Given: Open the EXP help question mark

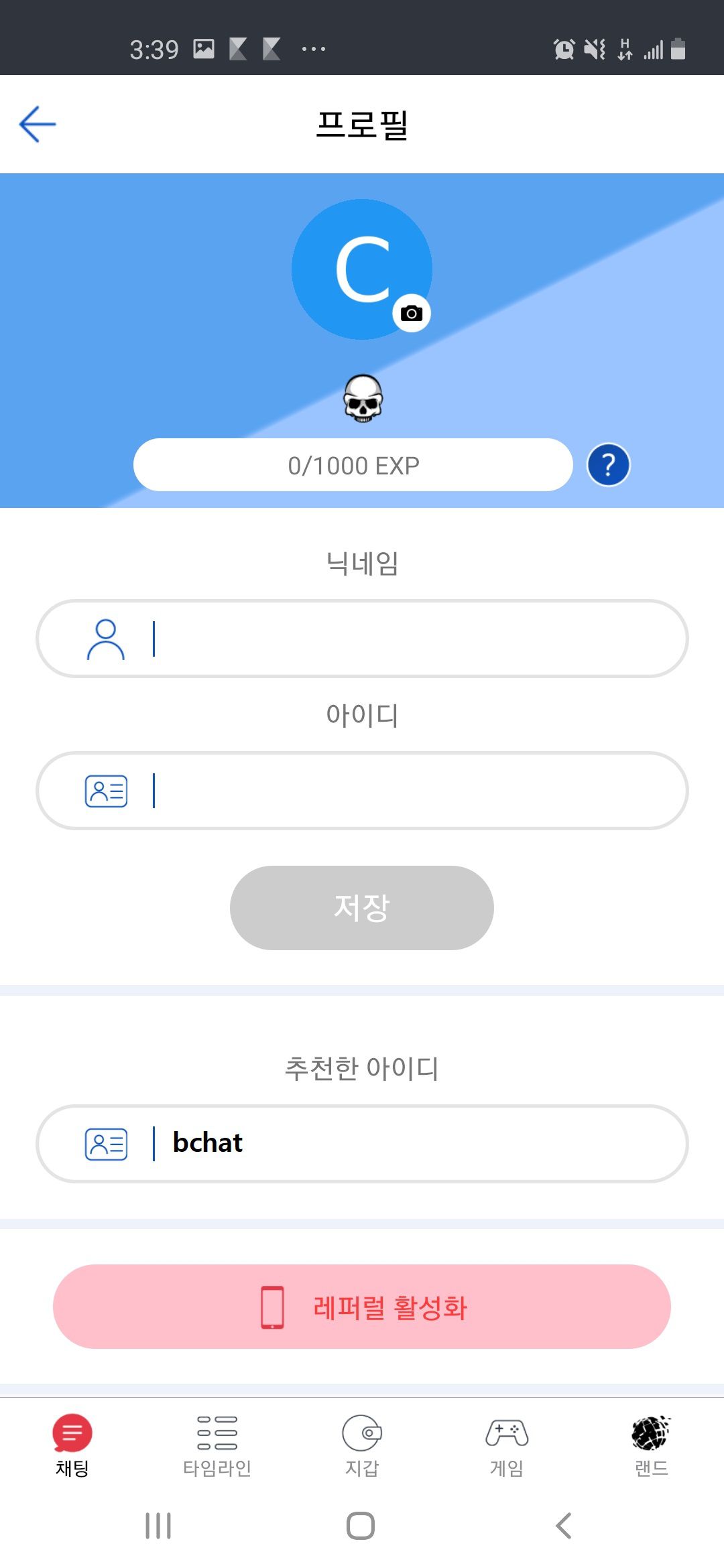Looking at the screenshot, I should [x=608, y=465].
